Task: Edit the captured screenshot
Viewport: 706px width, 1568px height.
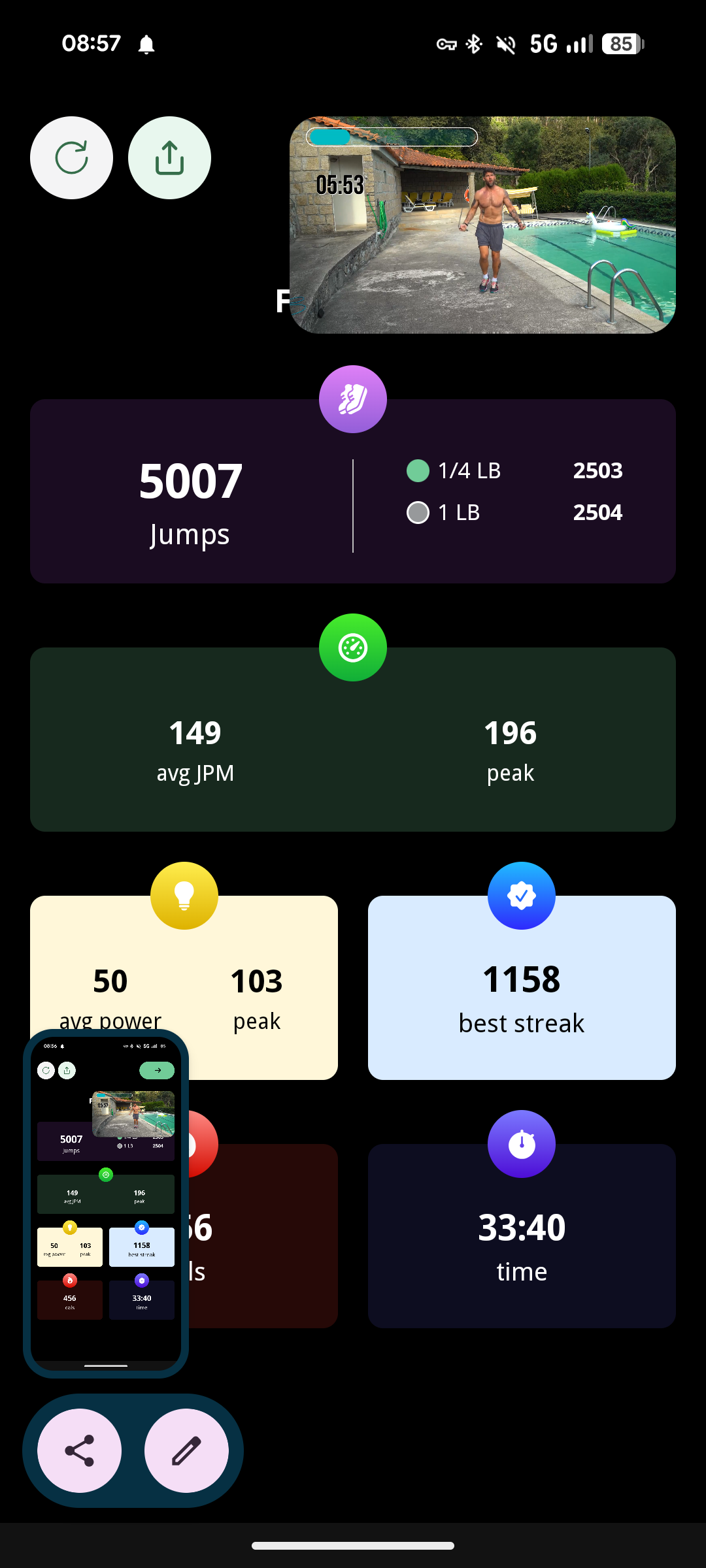Action: coord(186,1450)
